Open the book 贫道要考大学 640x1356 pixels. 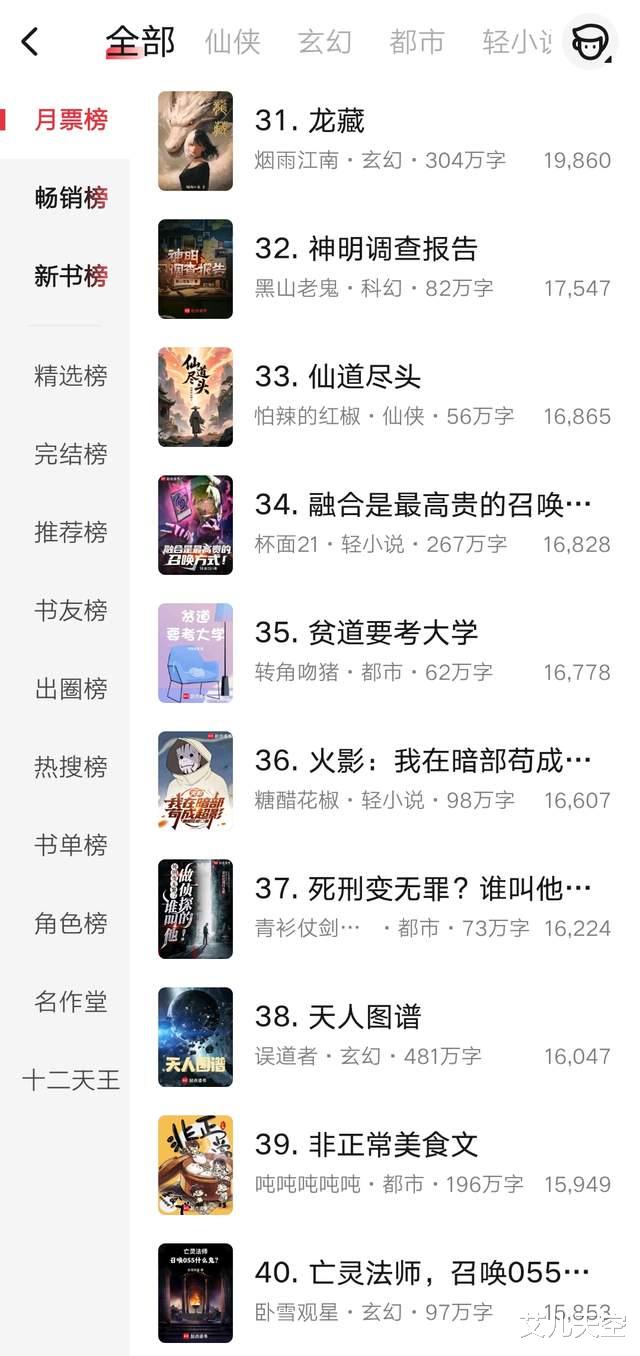(366, 633)
